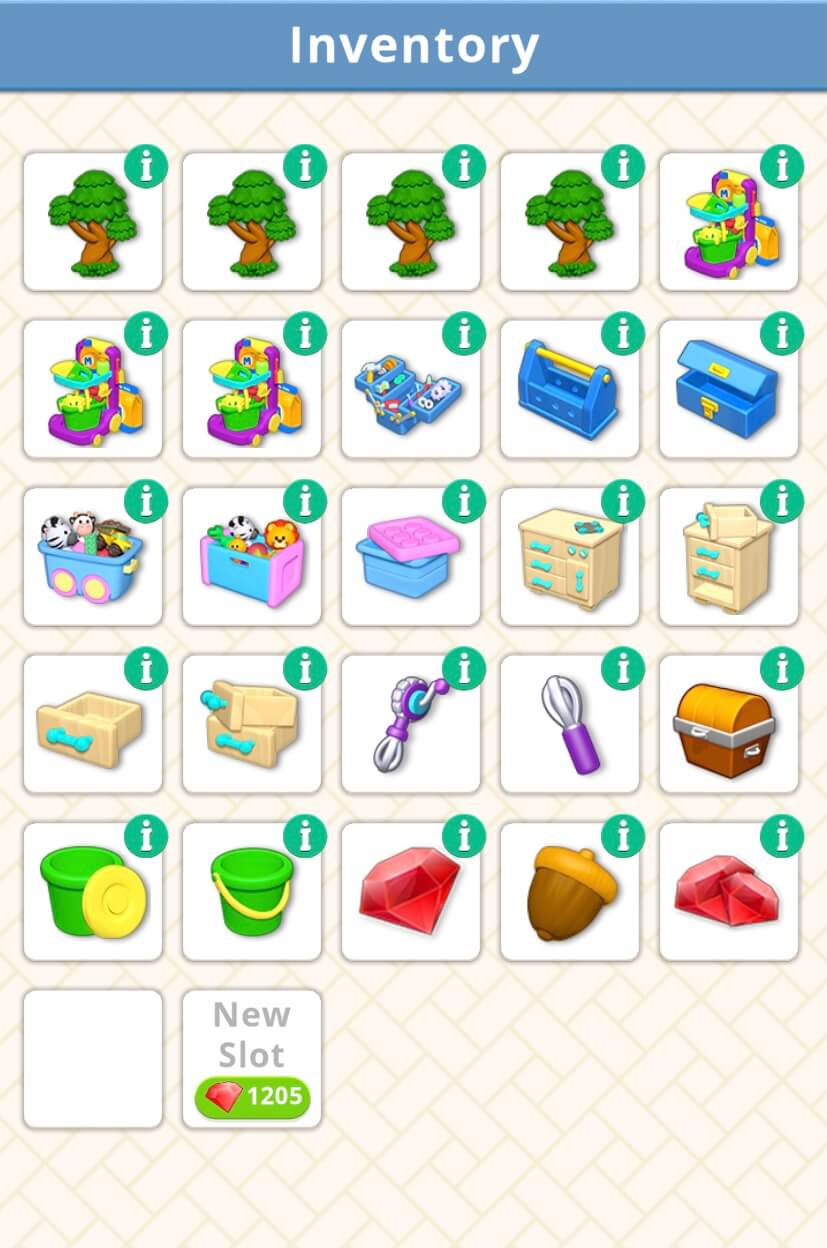Select the pink ice cube tray item
Image resolution: width=827 pixels, height=1248 pixels.
[410, 560]
